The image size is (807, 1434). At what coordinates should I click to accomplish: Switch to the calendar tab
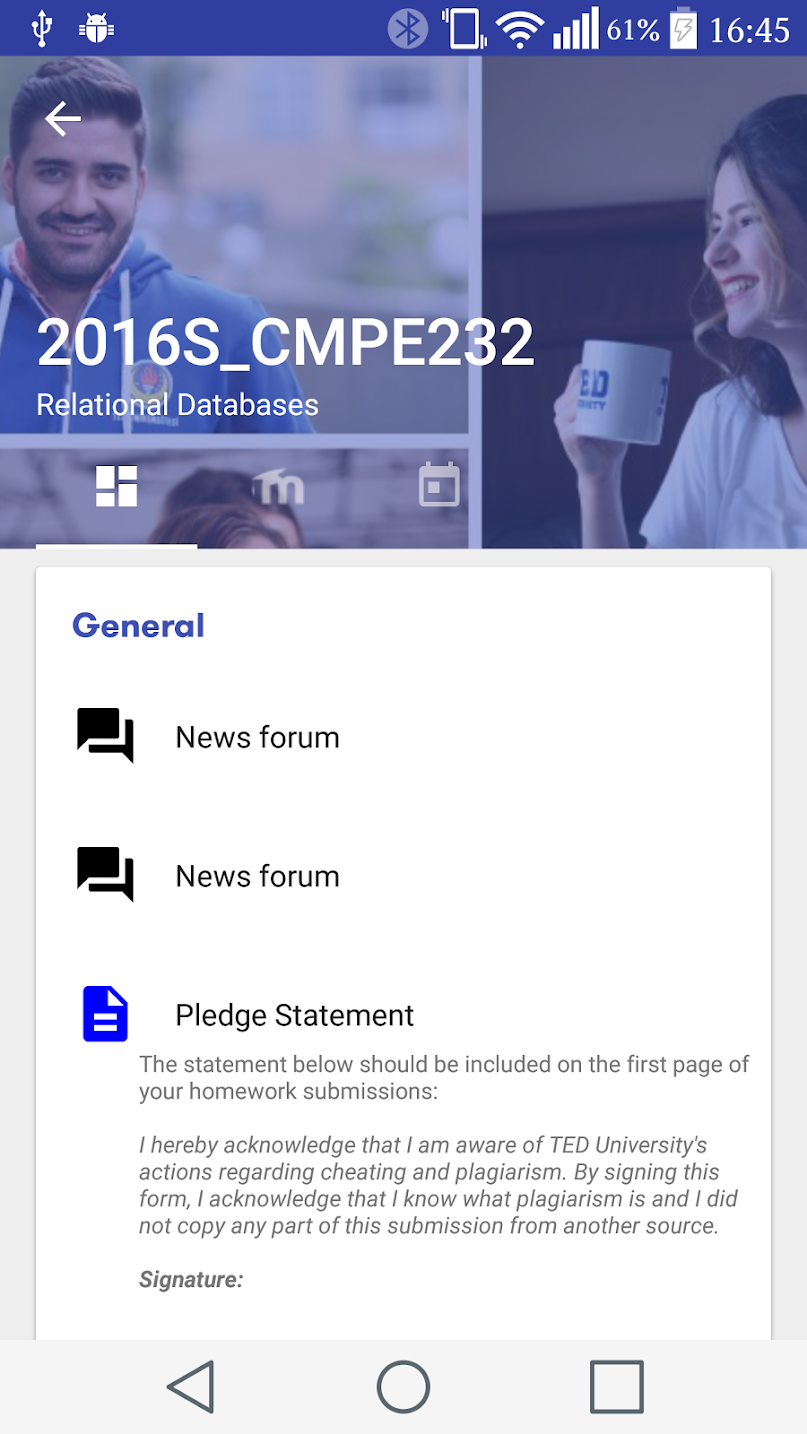coord(439,485)
